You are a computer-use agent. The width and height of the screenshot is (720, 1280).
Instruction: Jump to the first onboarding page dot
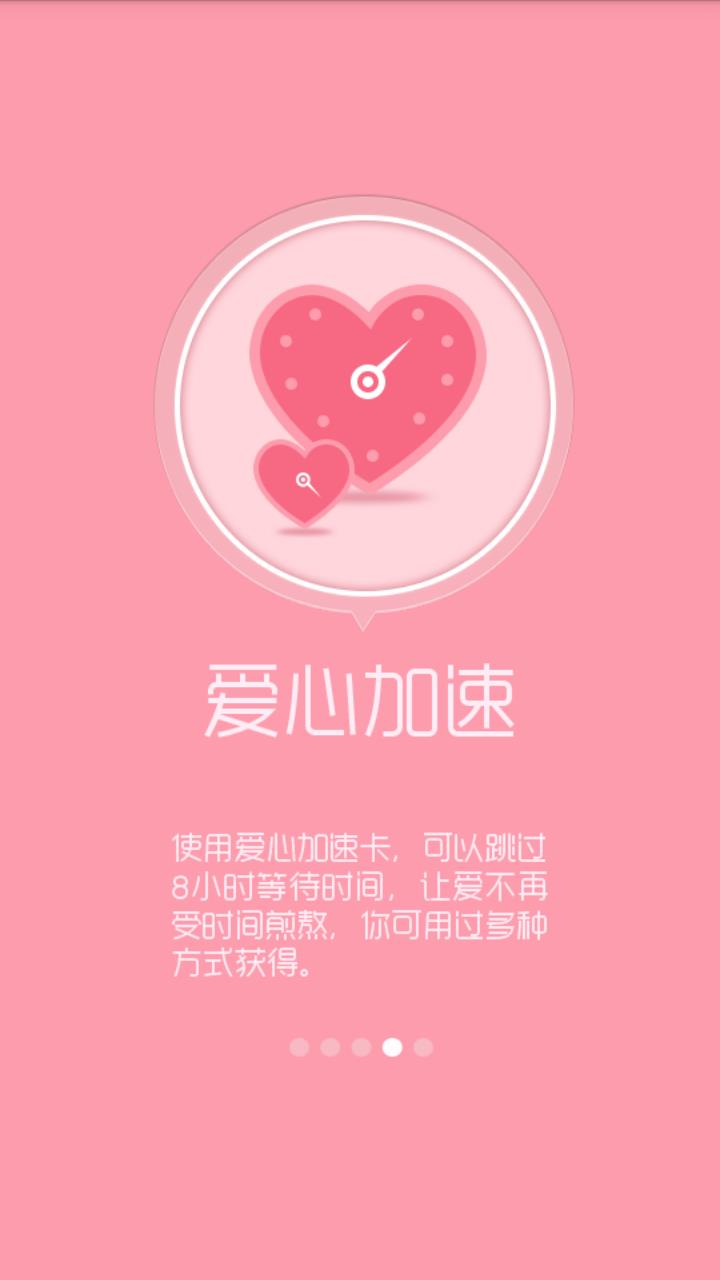click(x=299, y=1047)
